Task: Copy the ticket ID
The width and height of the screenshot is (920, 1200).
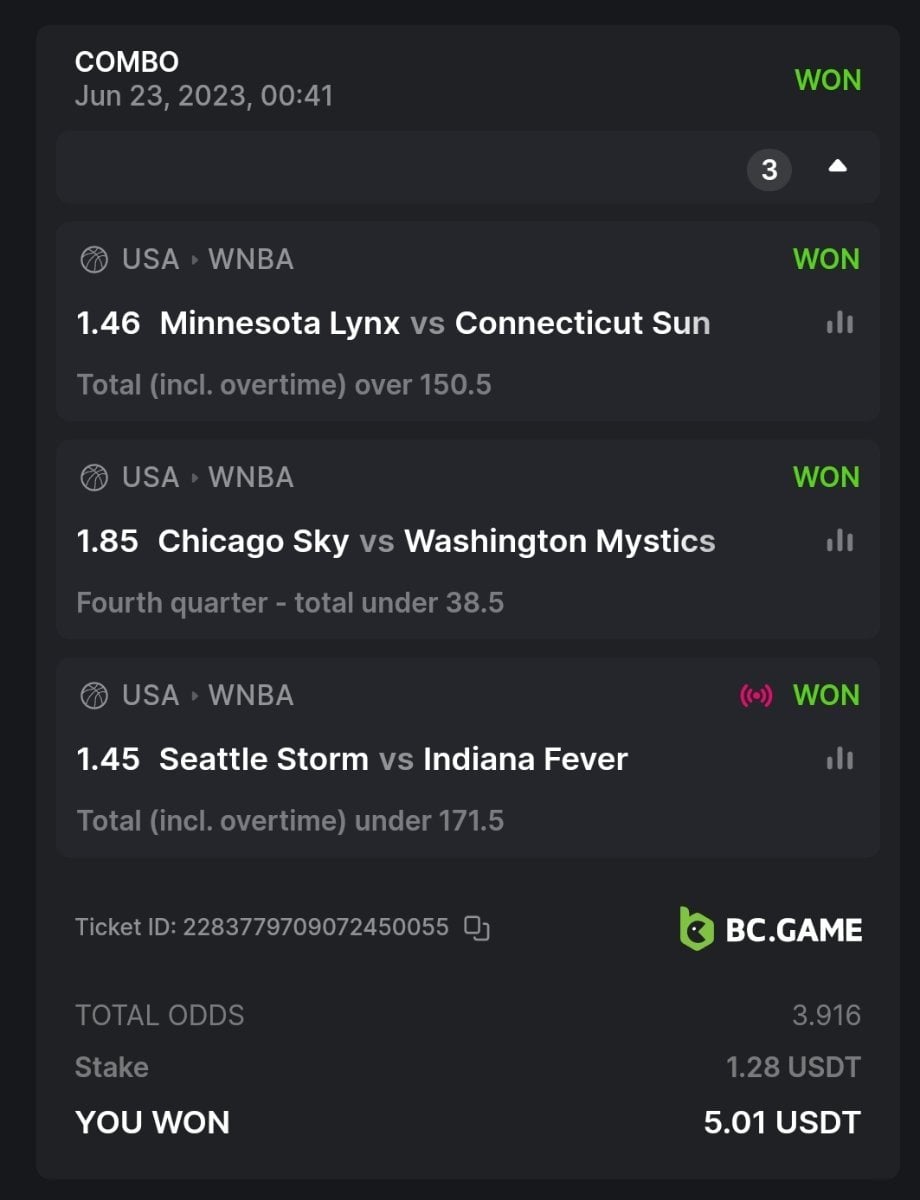Action: point(477,928)
